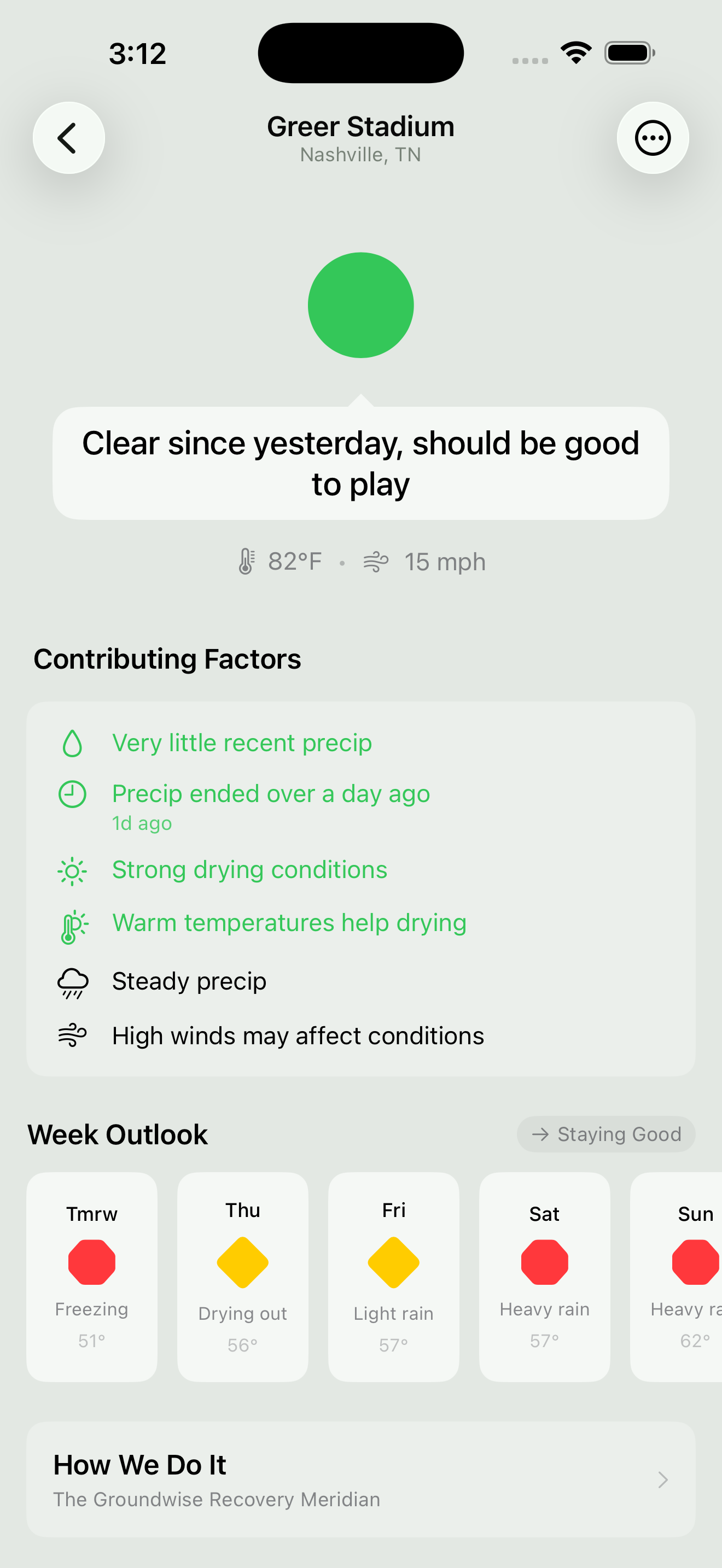Tap the green field status circle
Viewport: 722px width, 1568px height.
click(x=361, y=305)
